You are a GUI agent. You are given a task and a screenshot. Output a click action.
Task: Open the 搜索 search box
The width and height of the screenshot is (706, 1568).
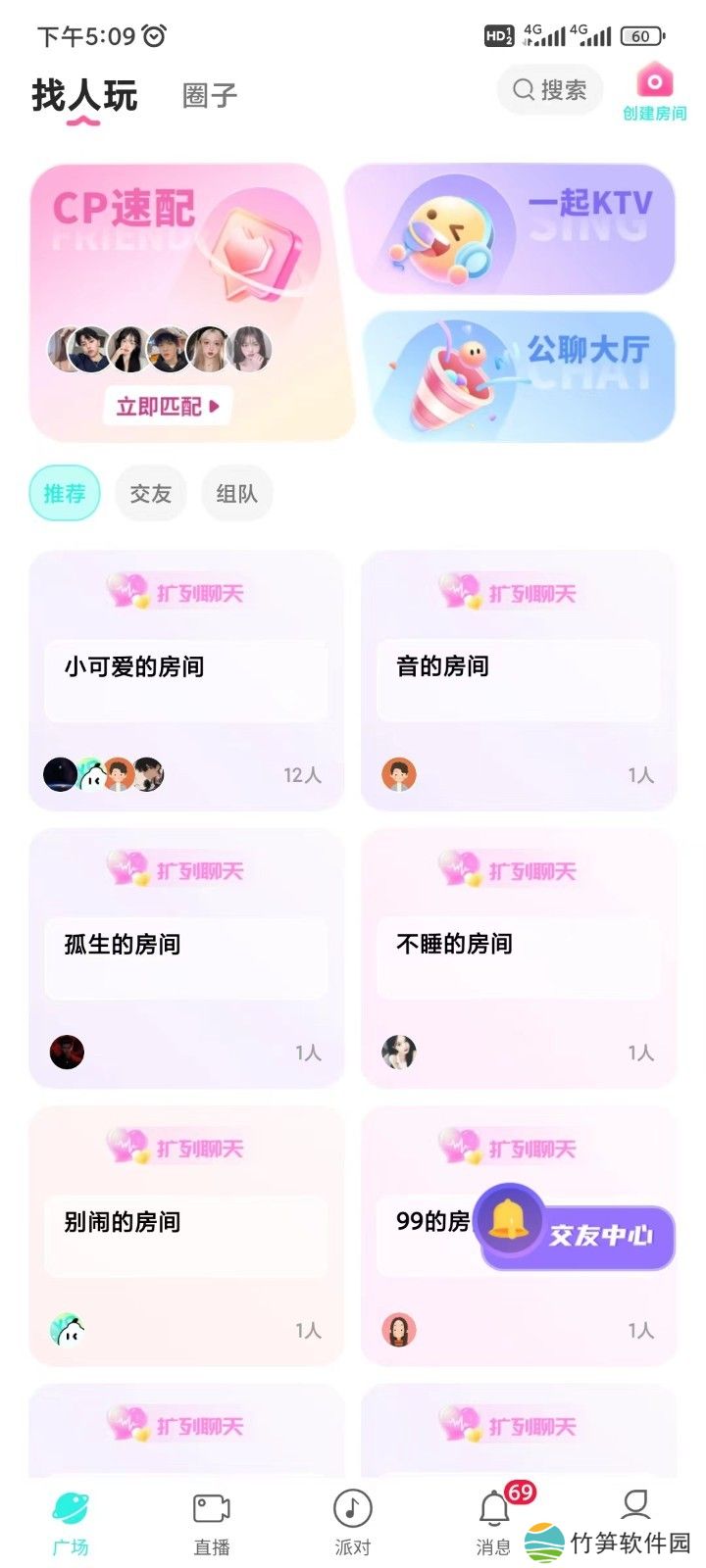click(x=549, y=90)
